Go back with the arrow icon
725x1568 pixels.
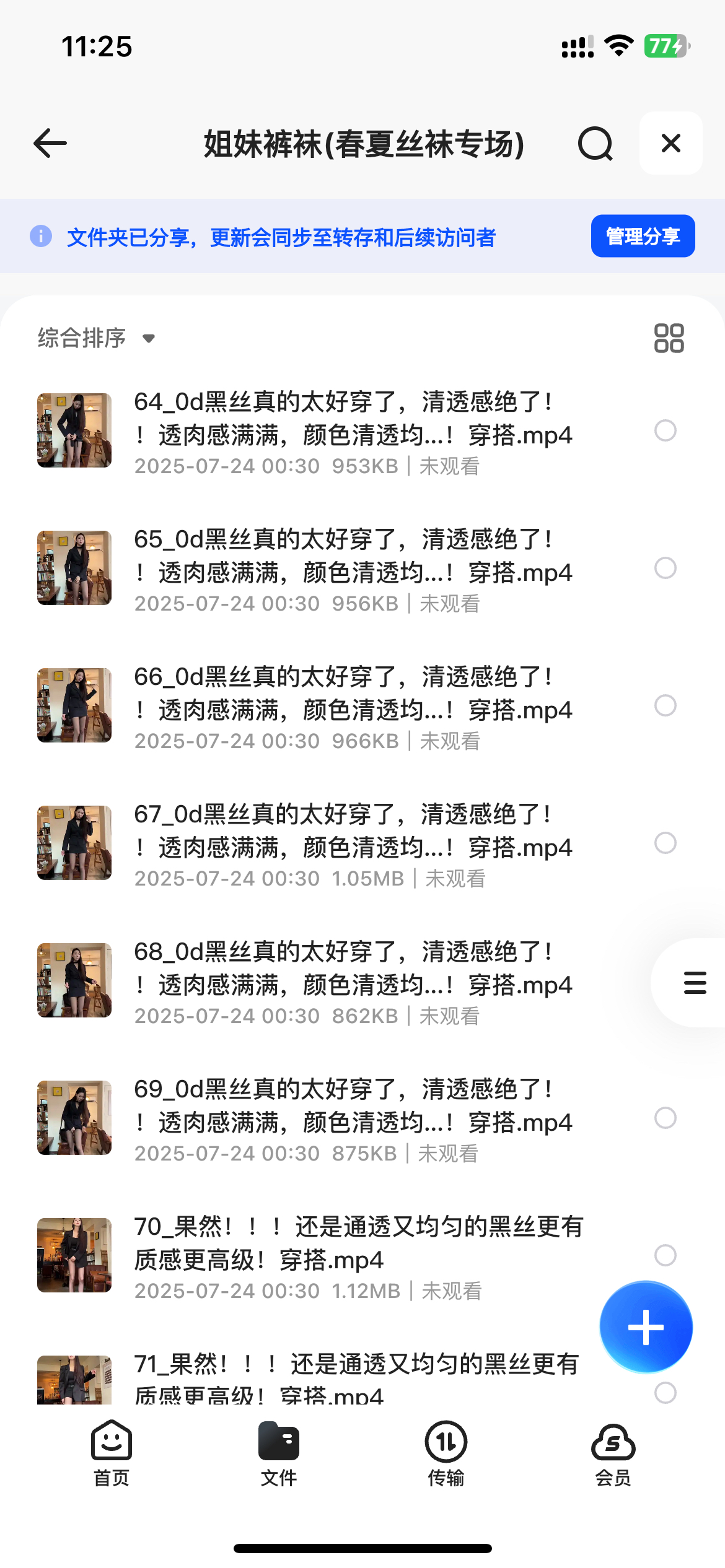click(50, 144)
